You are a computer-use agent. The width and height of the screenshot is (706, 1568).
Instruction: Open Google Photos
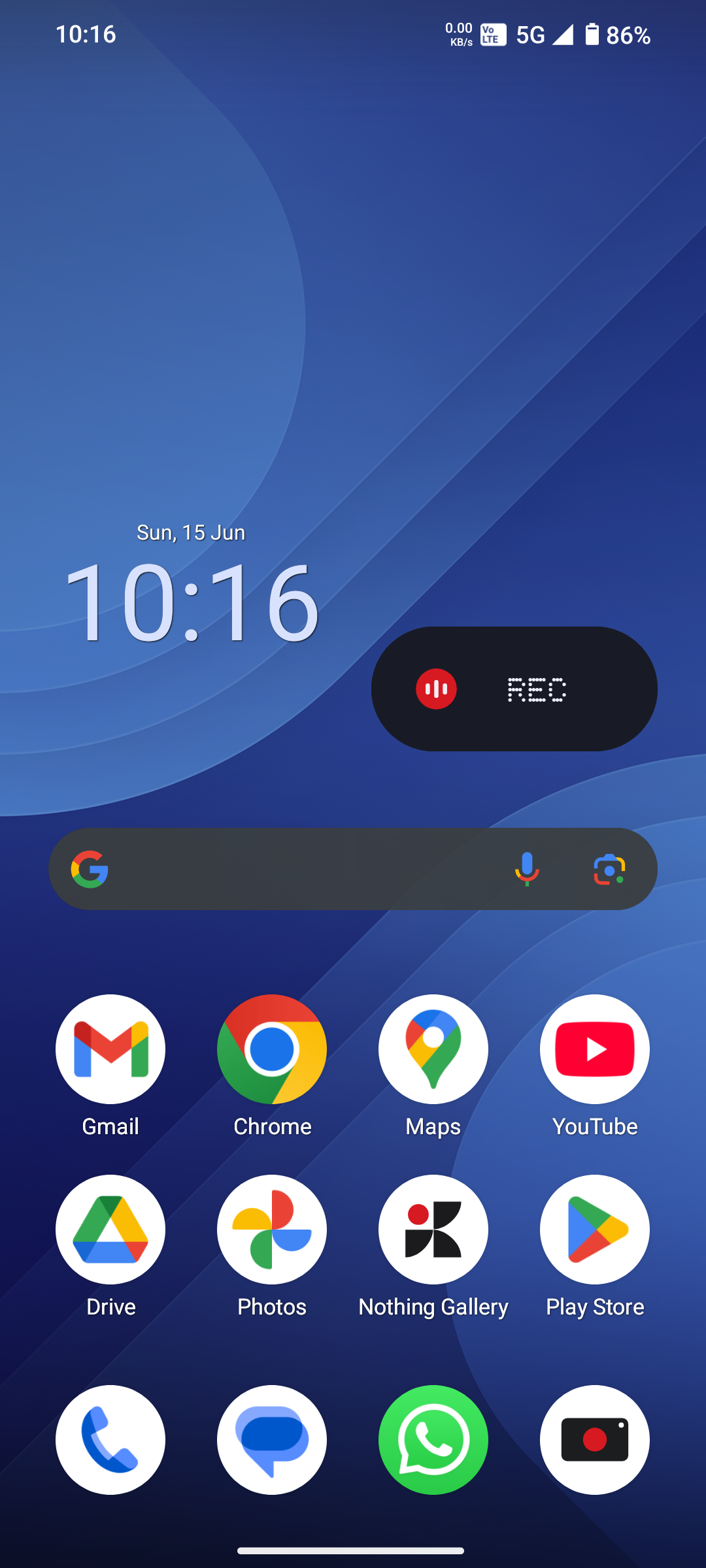click(272, 1230)
